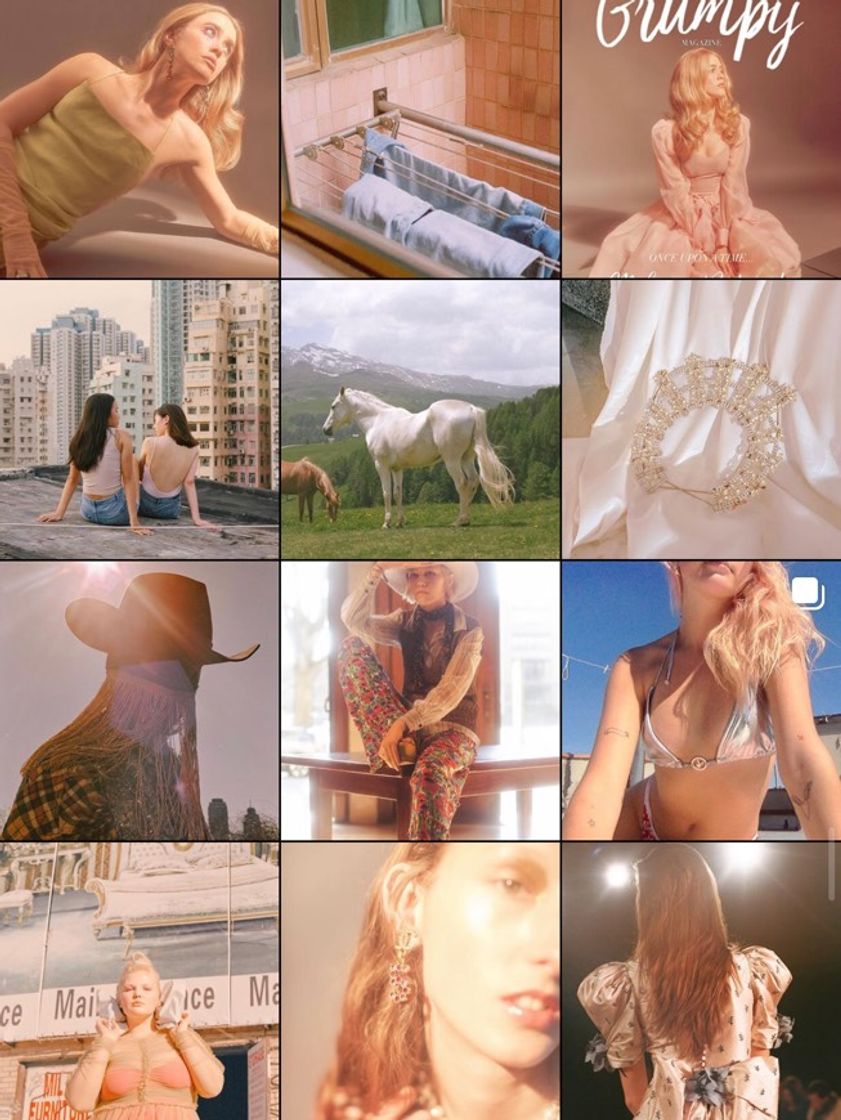View the close-up face with earring post
The width and height of the screenshot is (841, 1120).
420,981
